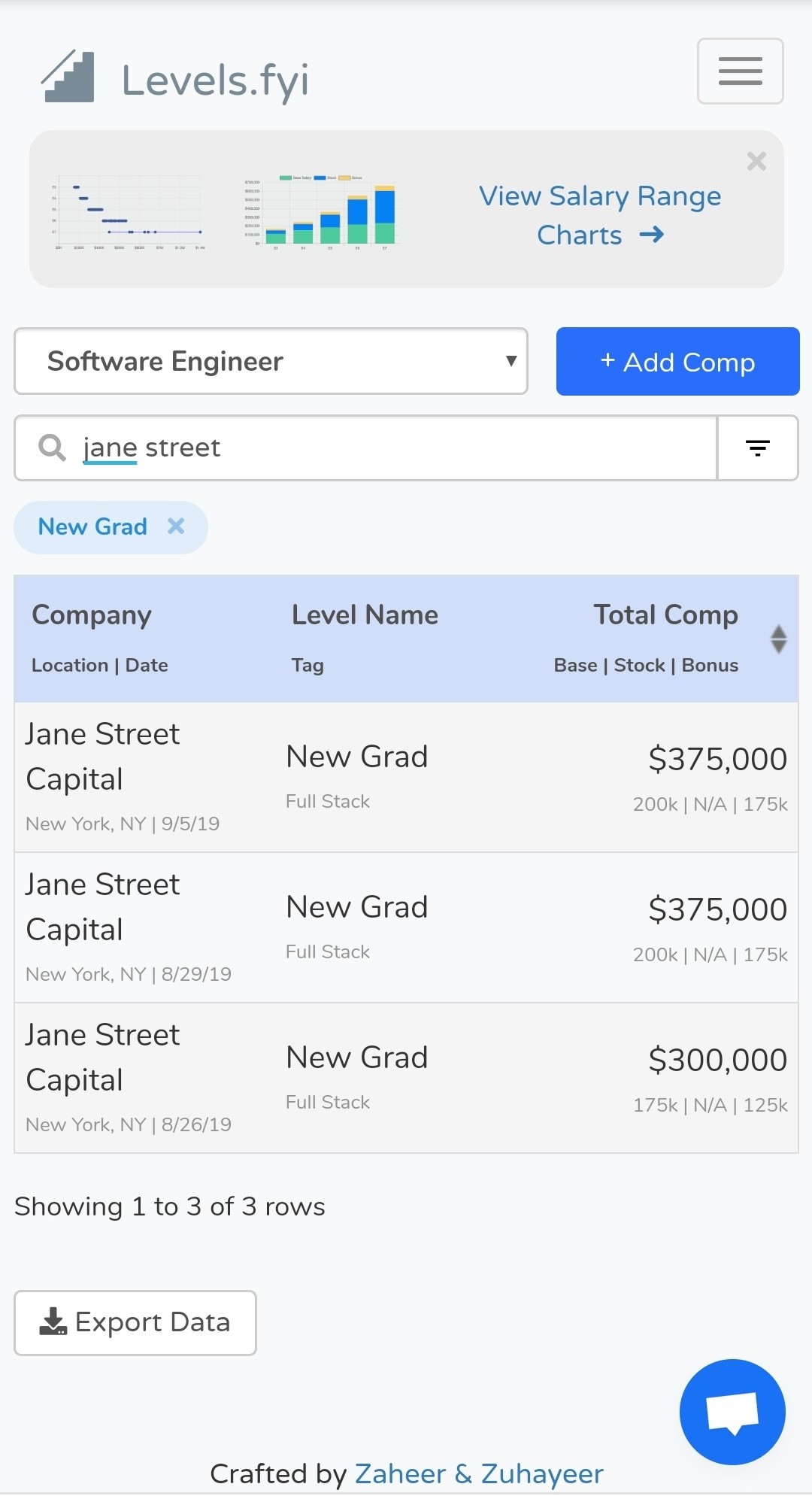Follow the View Salary Range Charts link
This screenshot has height=1496, width=812.
(x=599, y=214)
